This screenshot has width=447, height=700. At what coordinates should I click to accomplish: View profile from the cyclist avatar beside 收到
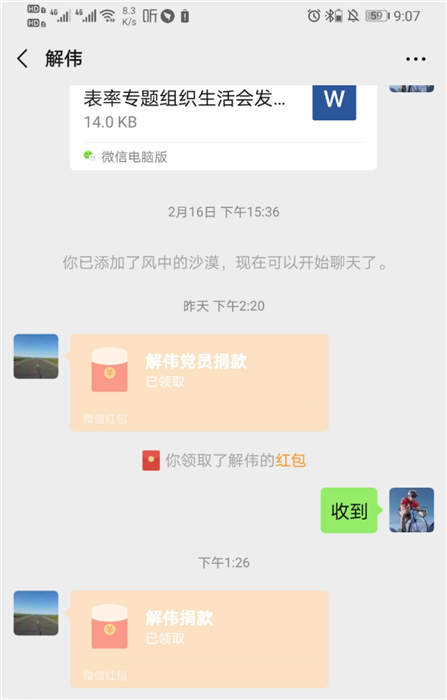[x=411, y=510]
